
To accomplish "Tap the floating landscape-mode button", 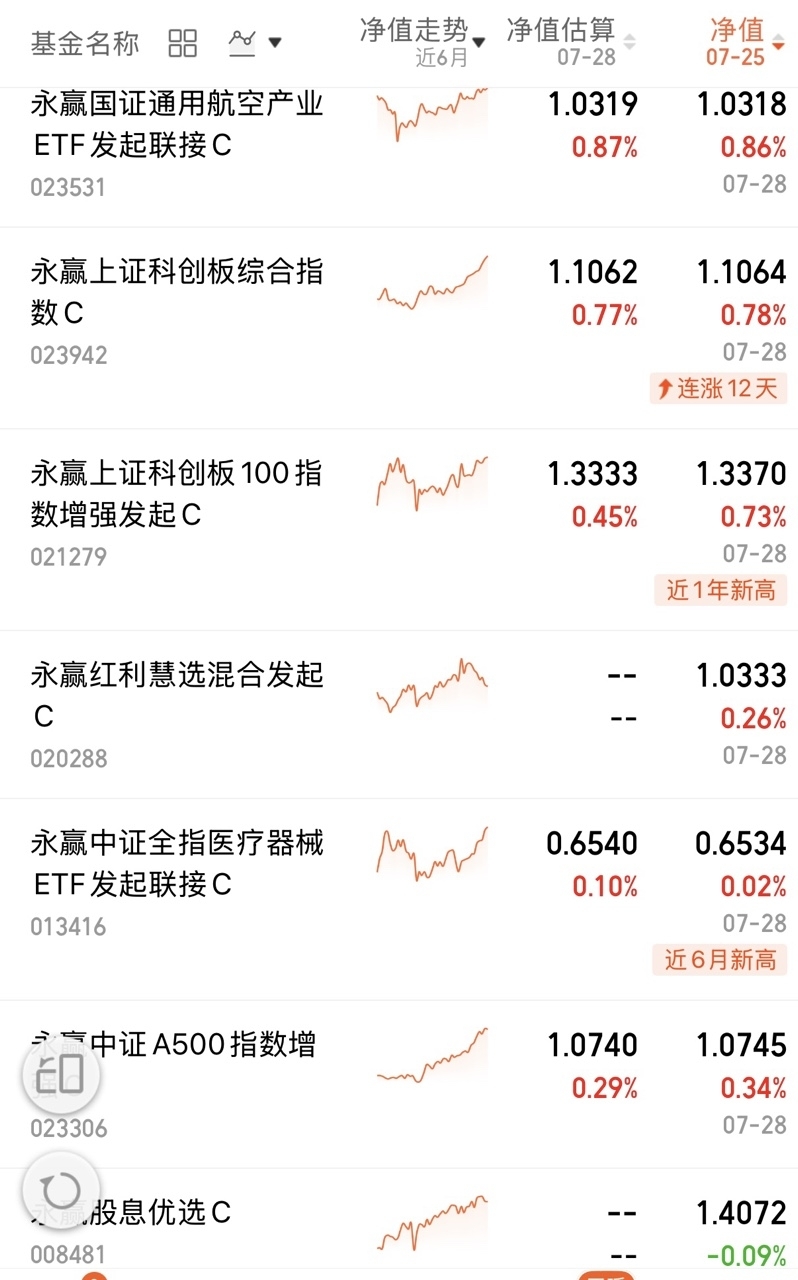I will (x=61, y=1075).
